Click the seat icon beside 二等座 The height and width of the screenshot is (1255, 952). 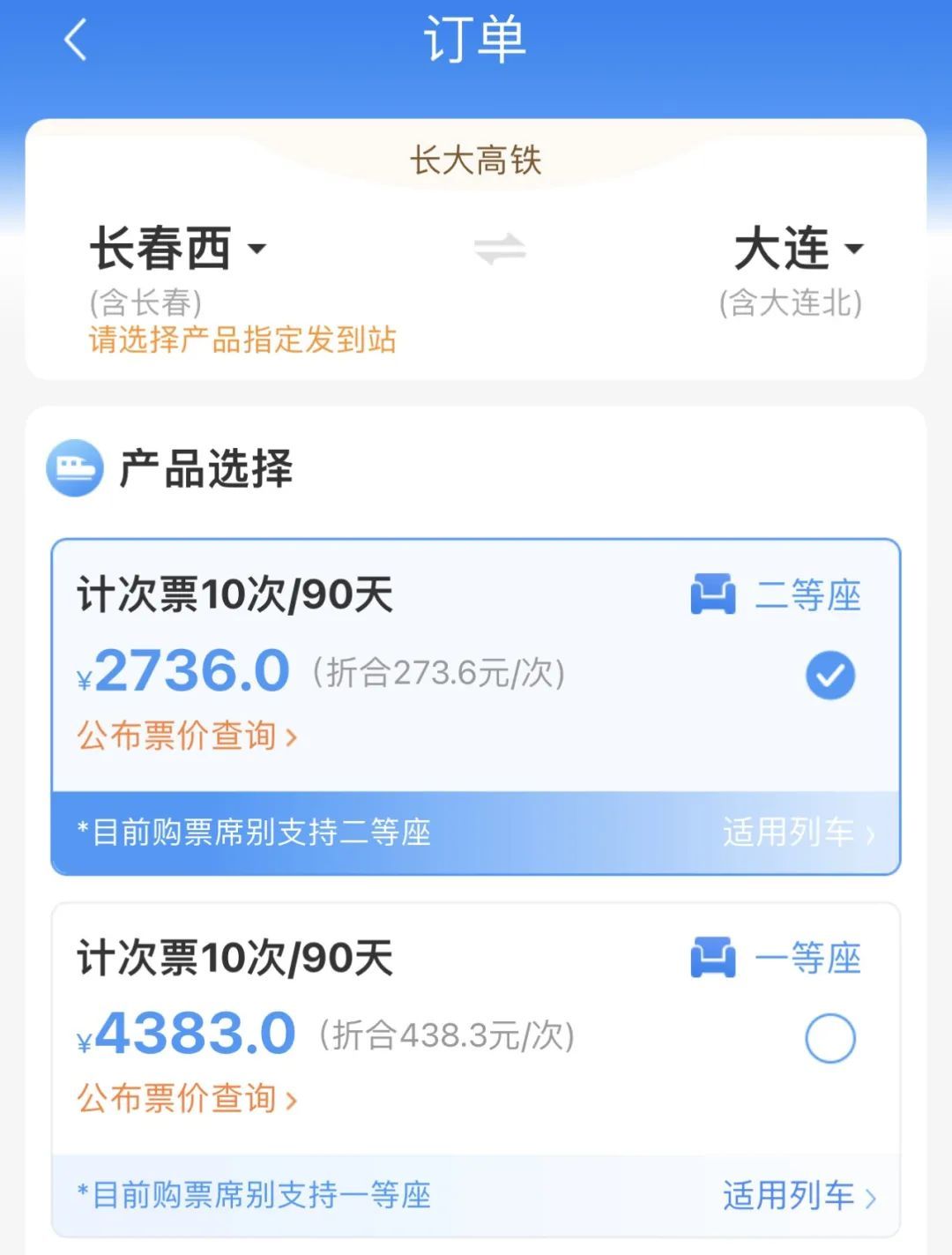click(714, 595)
